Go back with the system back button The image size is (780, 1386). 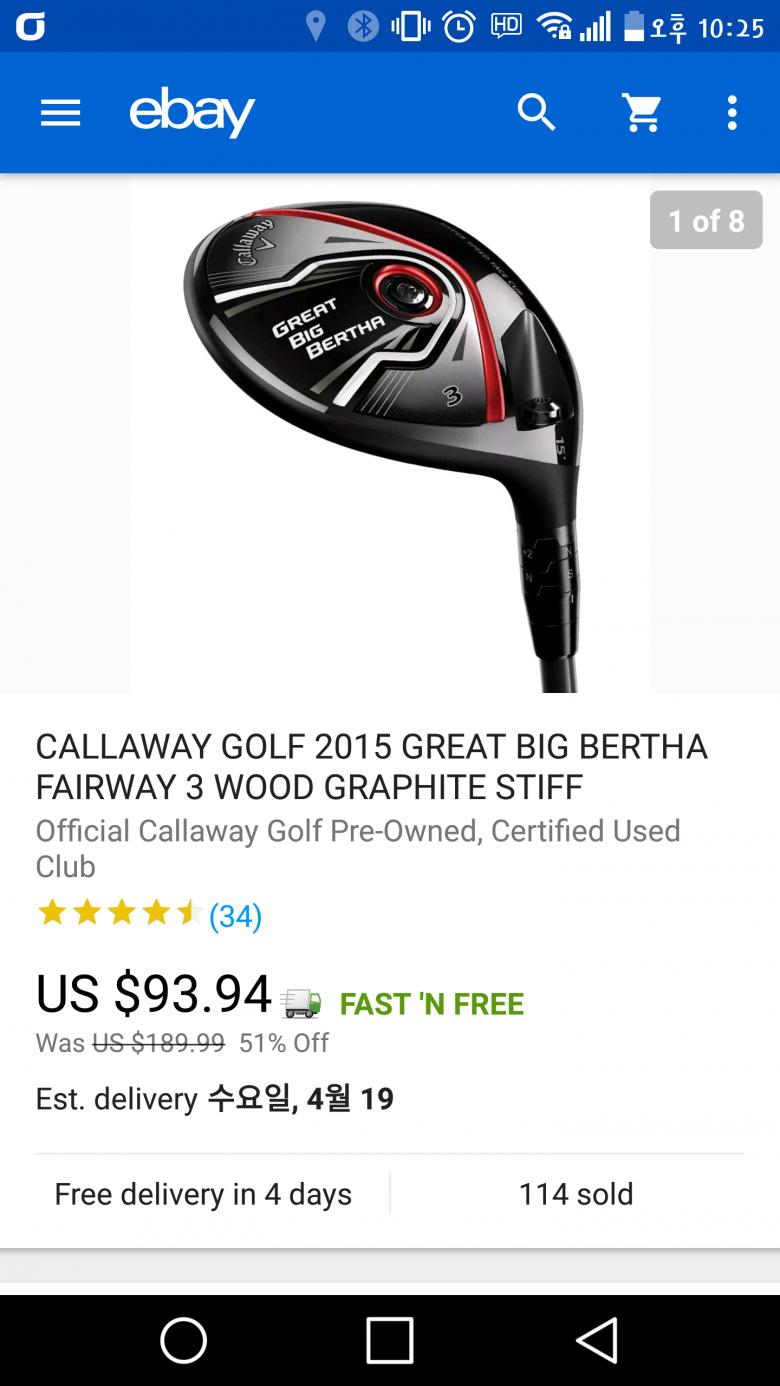[597, 1340]
